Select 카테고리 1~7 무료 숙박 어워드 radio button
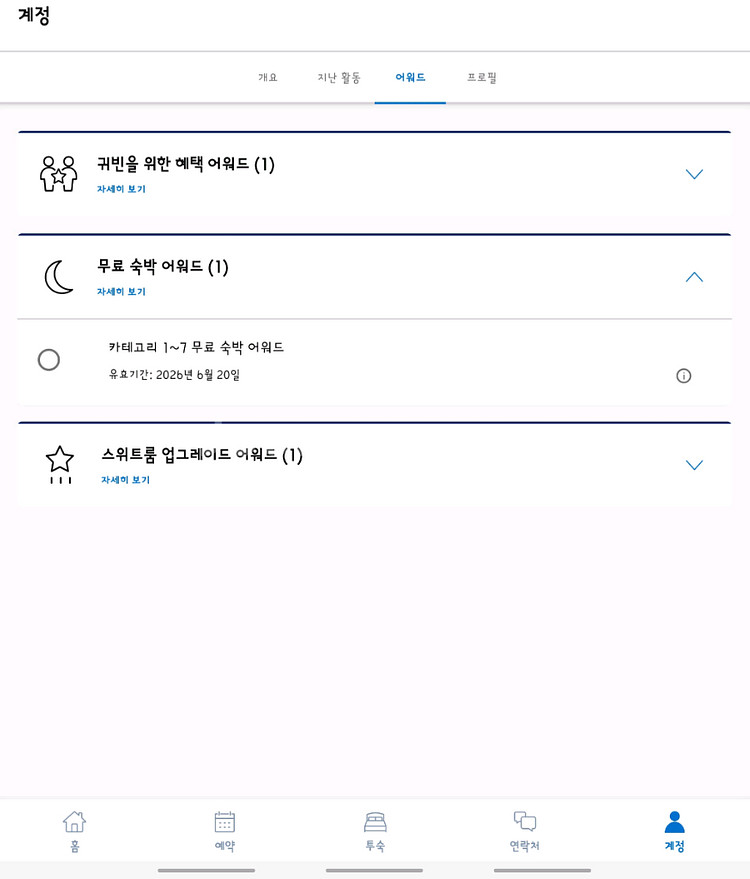The height and width of the screenshot is (879, 750). (x=49, y=360)
